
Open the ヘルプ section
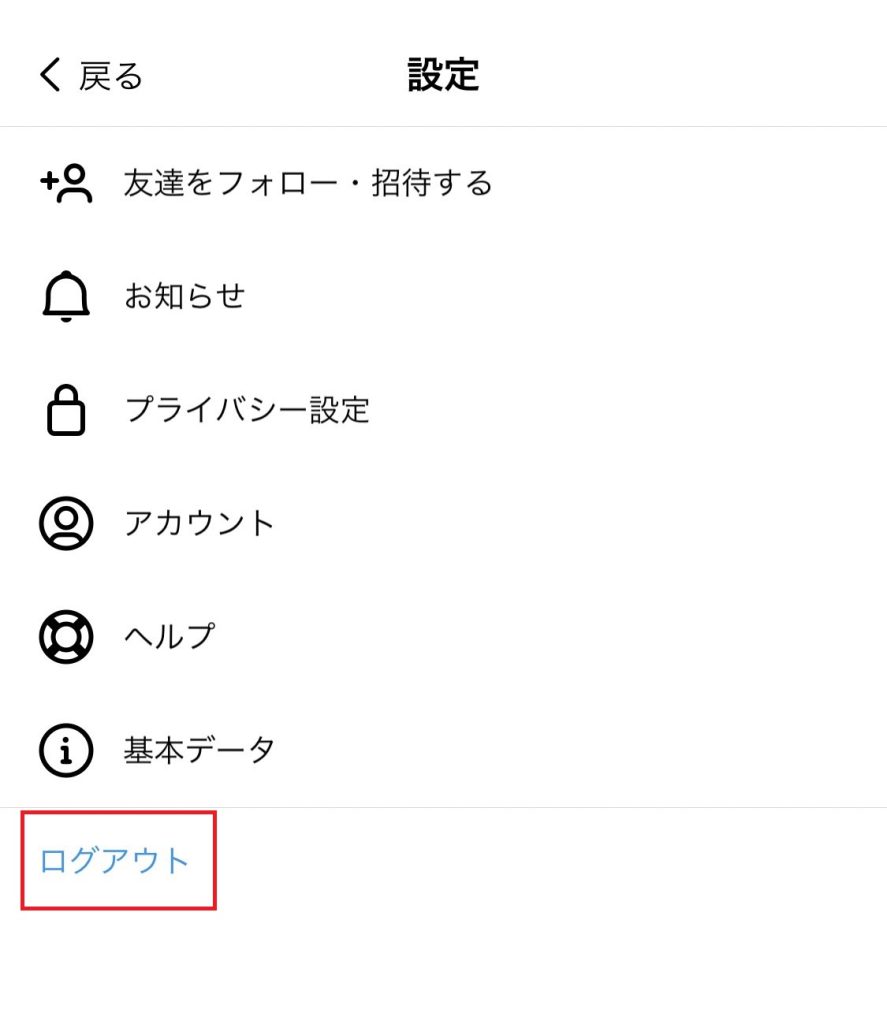tap(169, 636)
